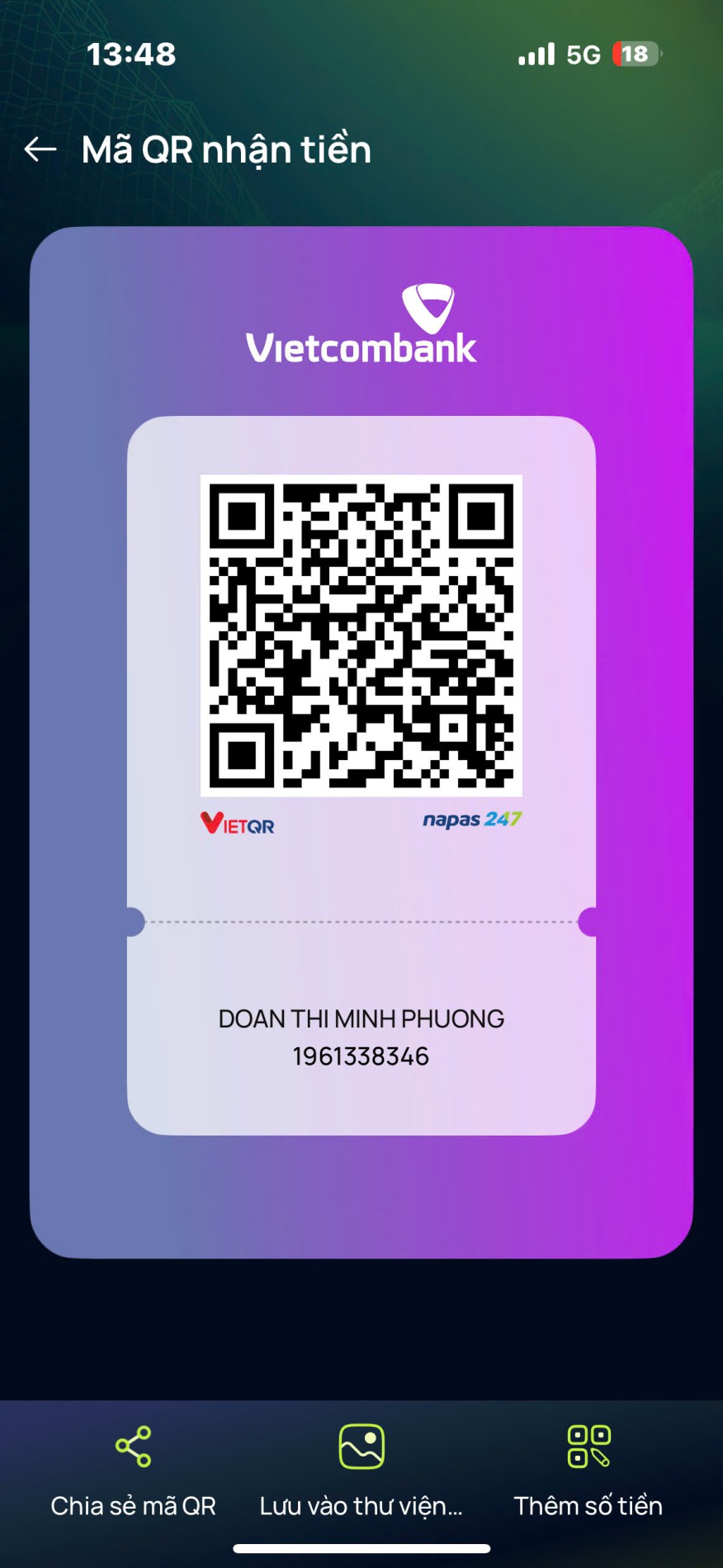Viewport: 723px width, 1568px height.
Task: Save QR with Lưu vào thư viện
Action: click(361, 1469)
